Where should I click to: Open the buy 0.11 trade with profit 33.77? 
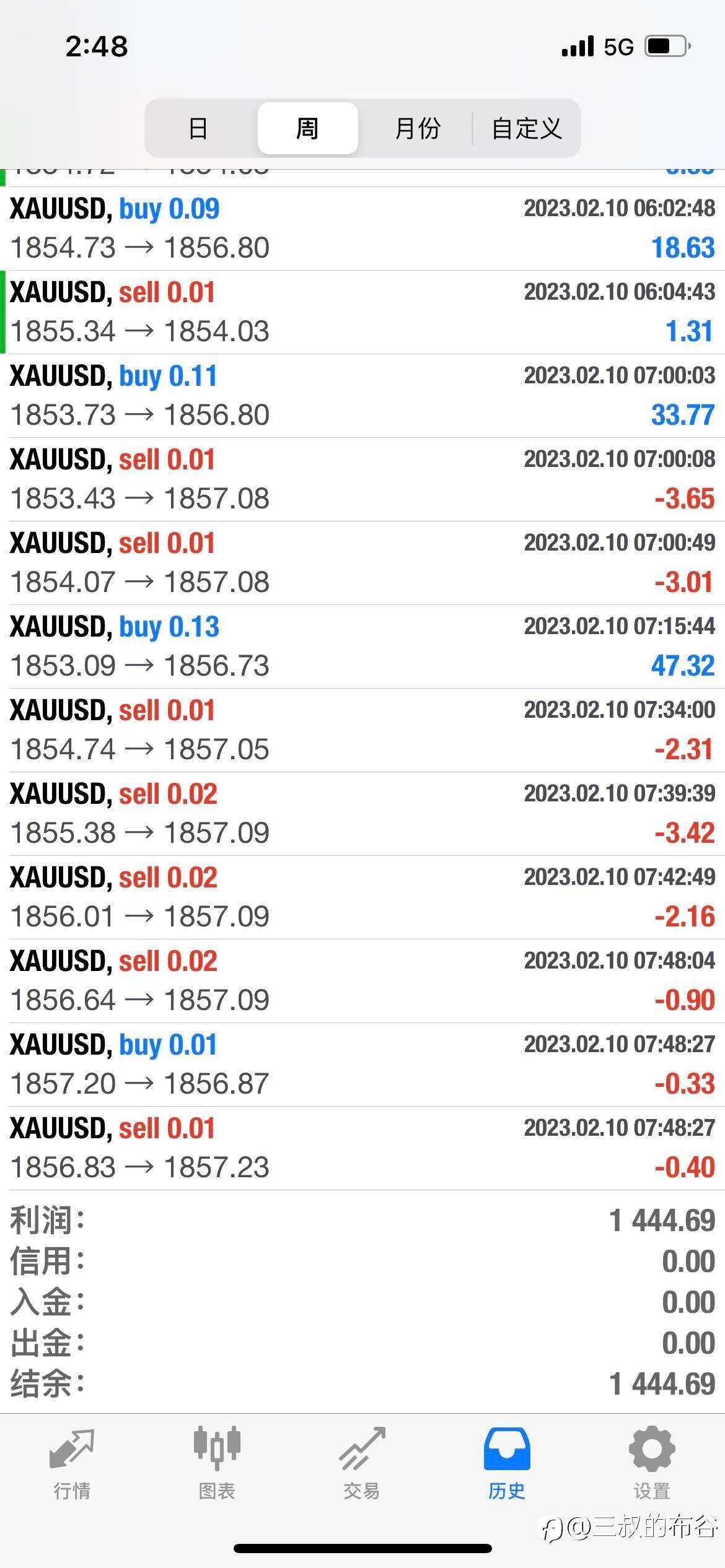[x=362, y=396]
